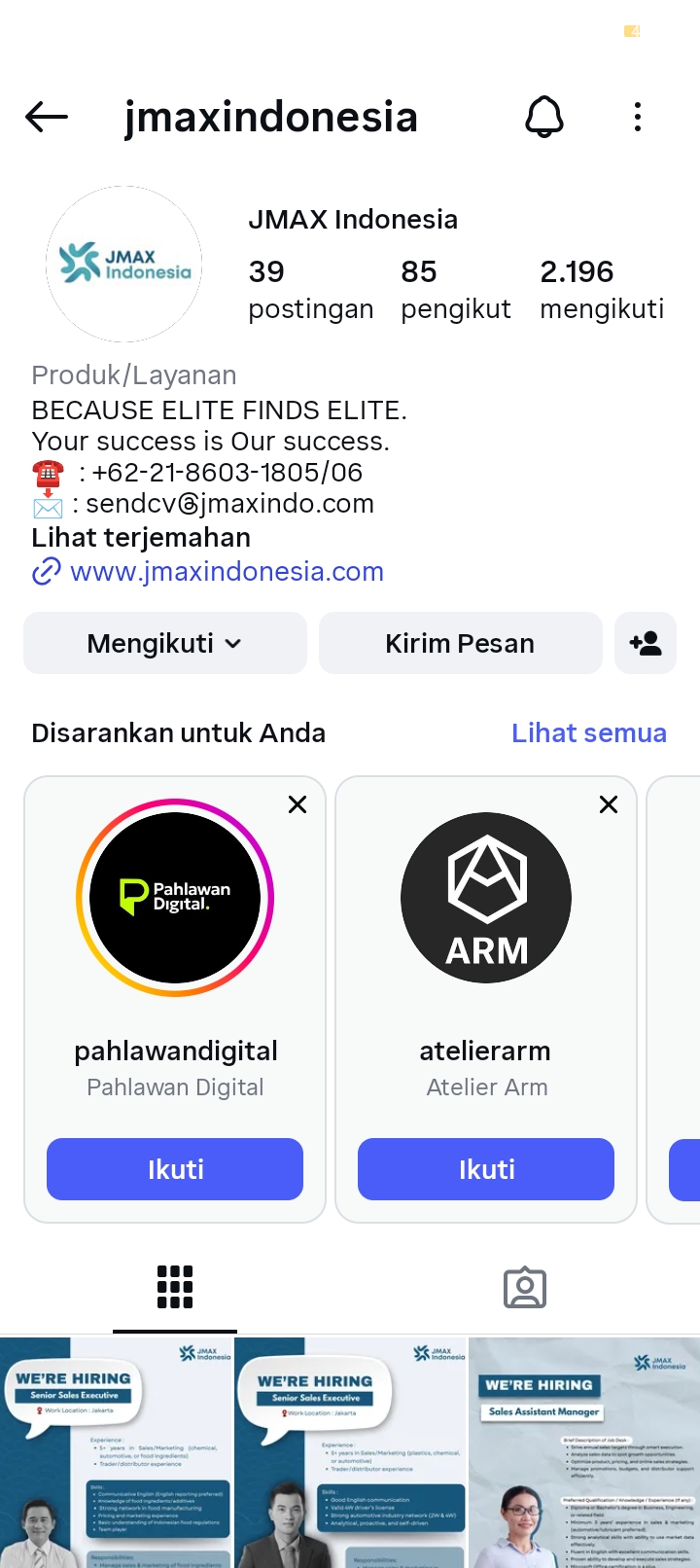Switch to the posts grid tab

tap(175, 1288)
